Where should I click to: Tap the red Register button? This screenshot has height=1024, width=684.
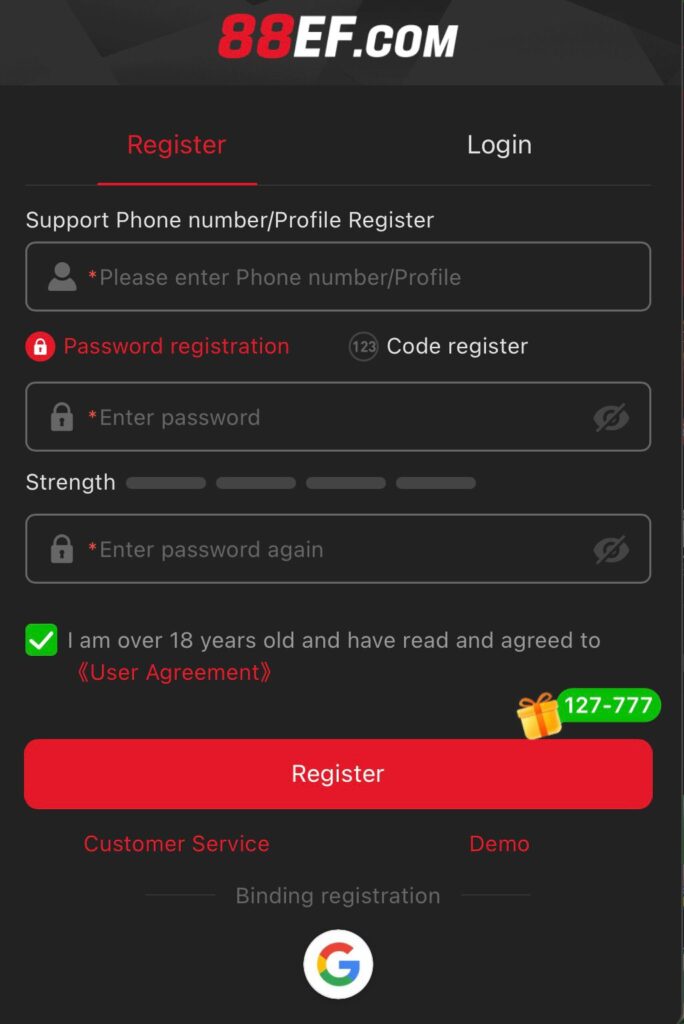point(338,774)
